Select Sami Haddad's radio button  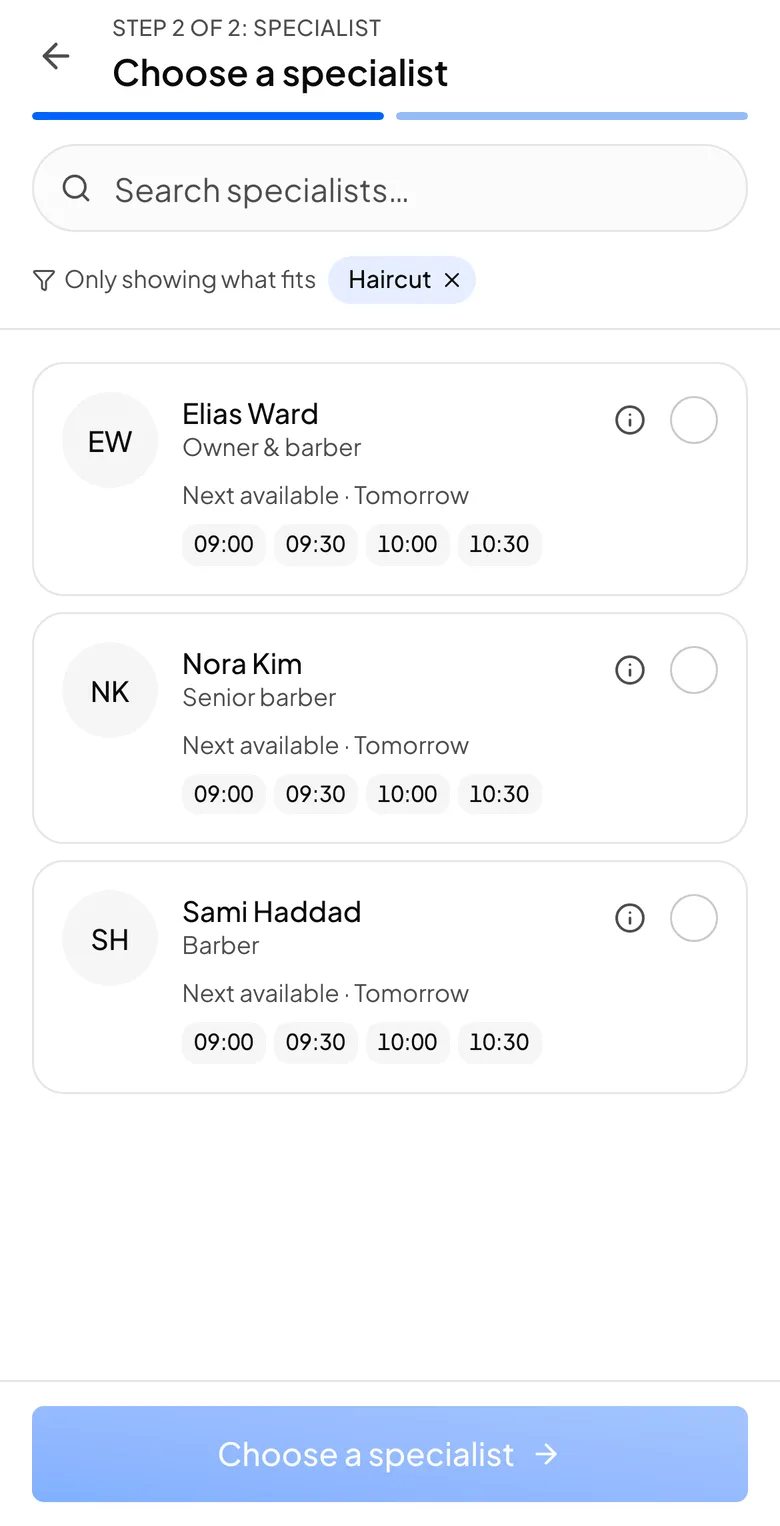(694, 918)
